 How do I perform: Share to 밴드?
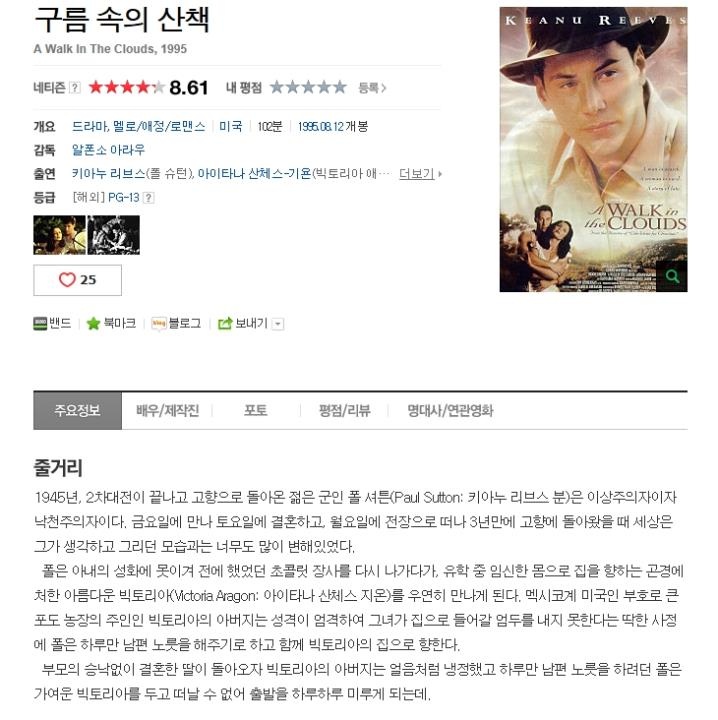point(53,323)
